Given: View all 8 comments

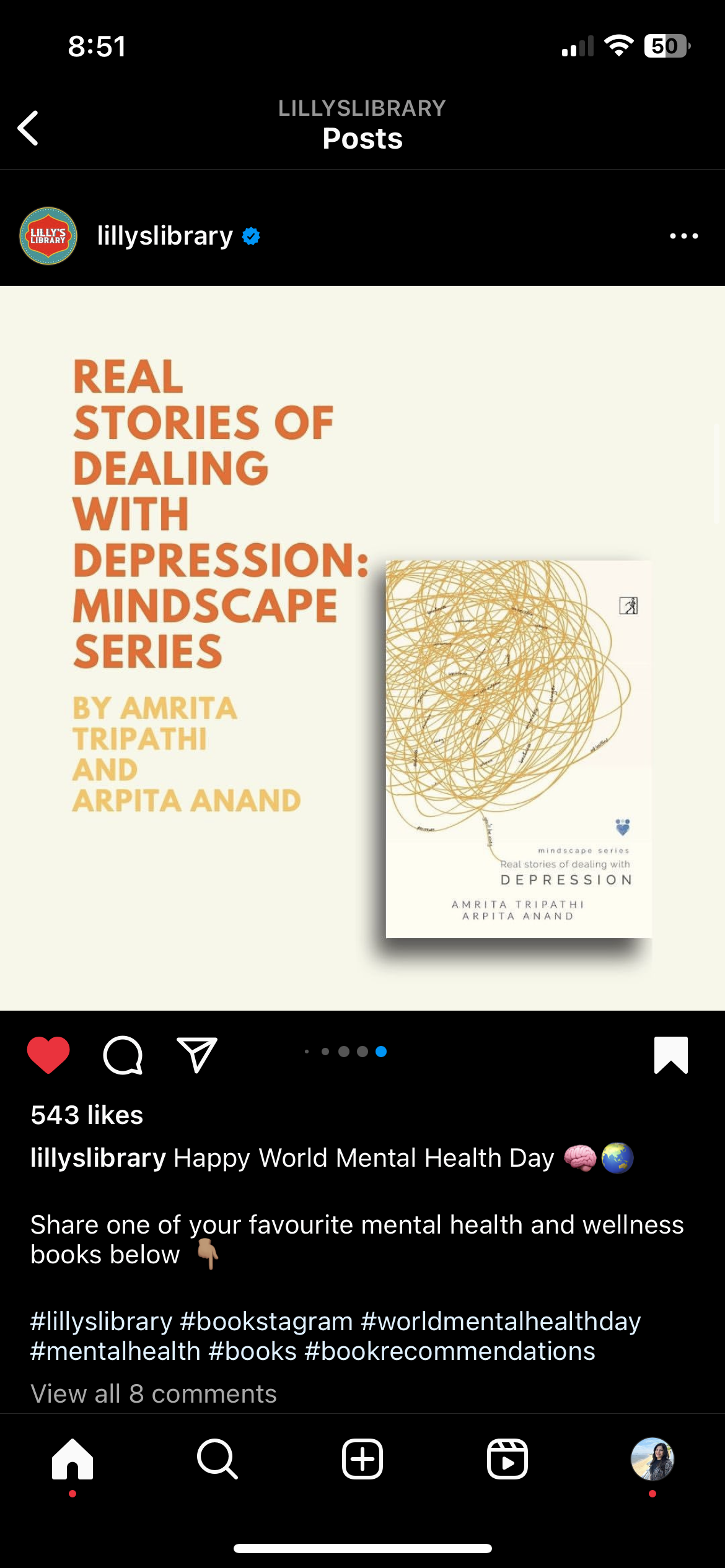Looking at the screenshot, I should point(154,1393).
